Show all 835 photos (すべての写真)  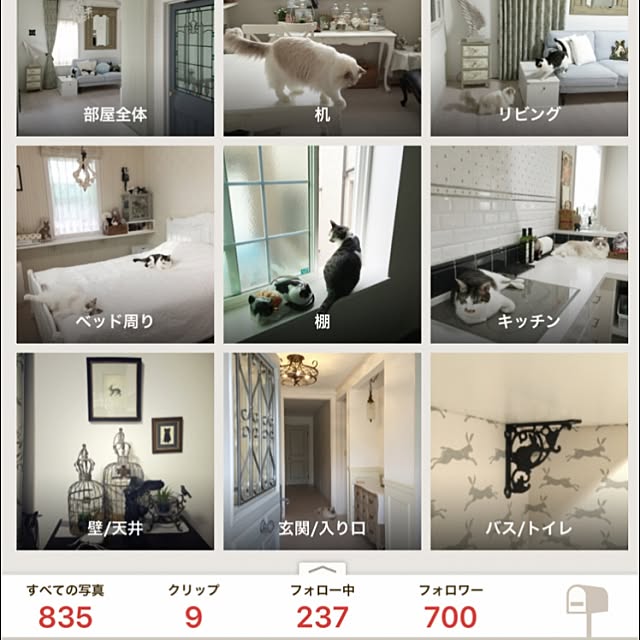(65, 607)
